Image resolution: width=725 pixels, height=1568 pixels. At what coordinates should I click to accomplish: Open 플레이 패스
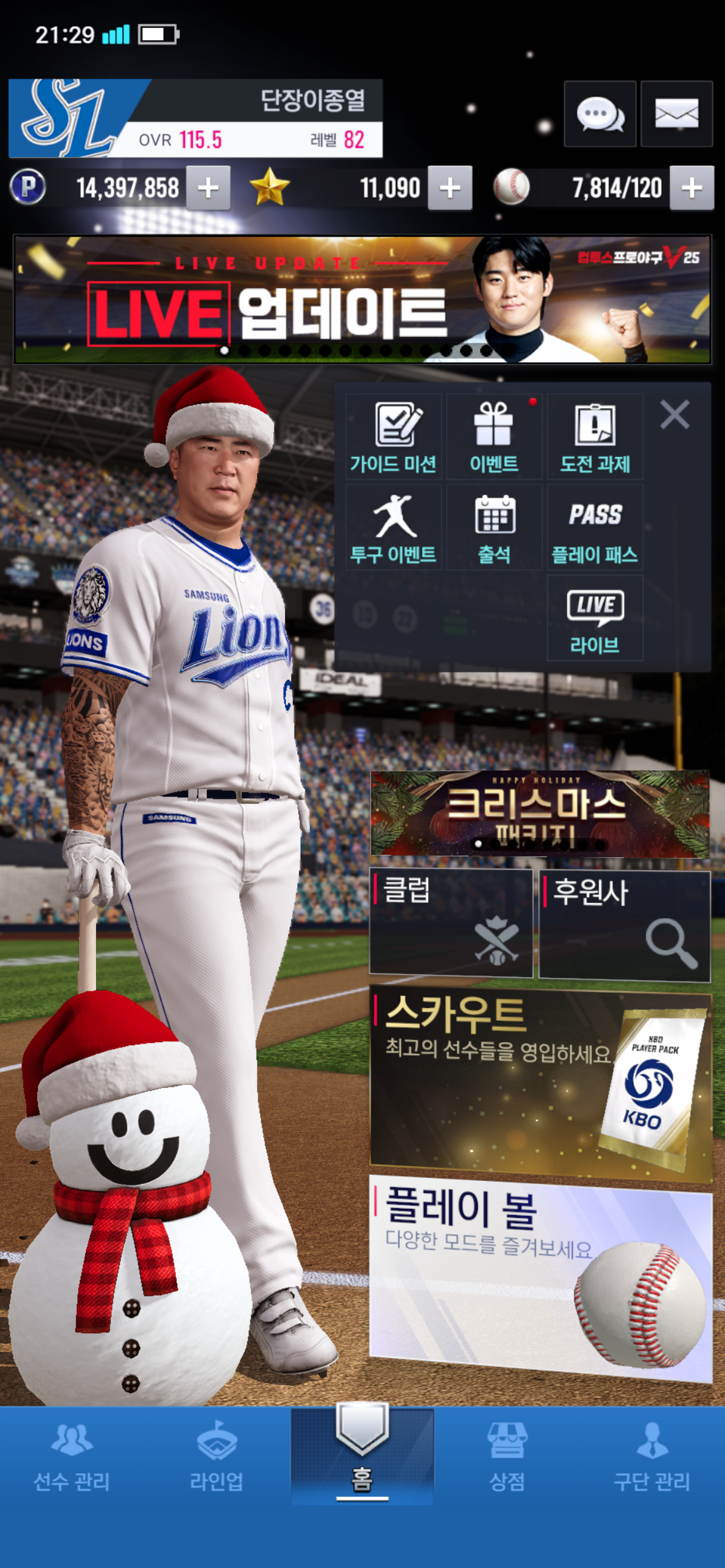click(595, 528)
